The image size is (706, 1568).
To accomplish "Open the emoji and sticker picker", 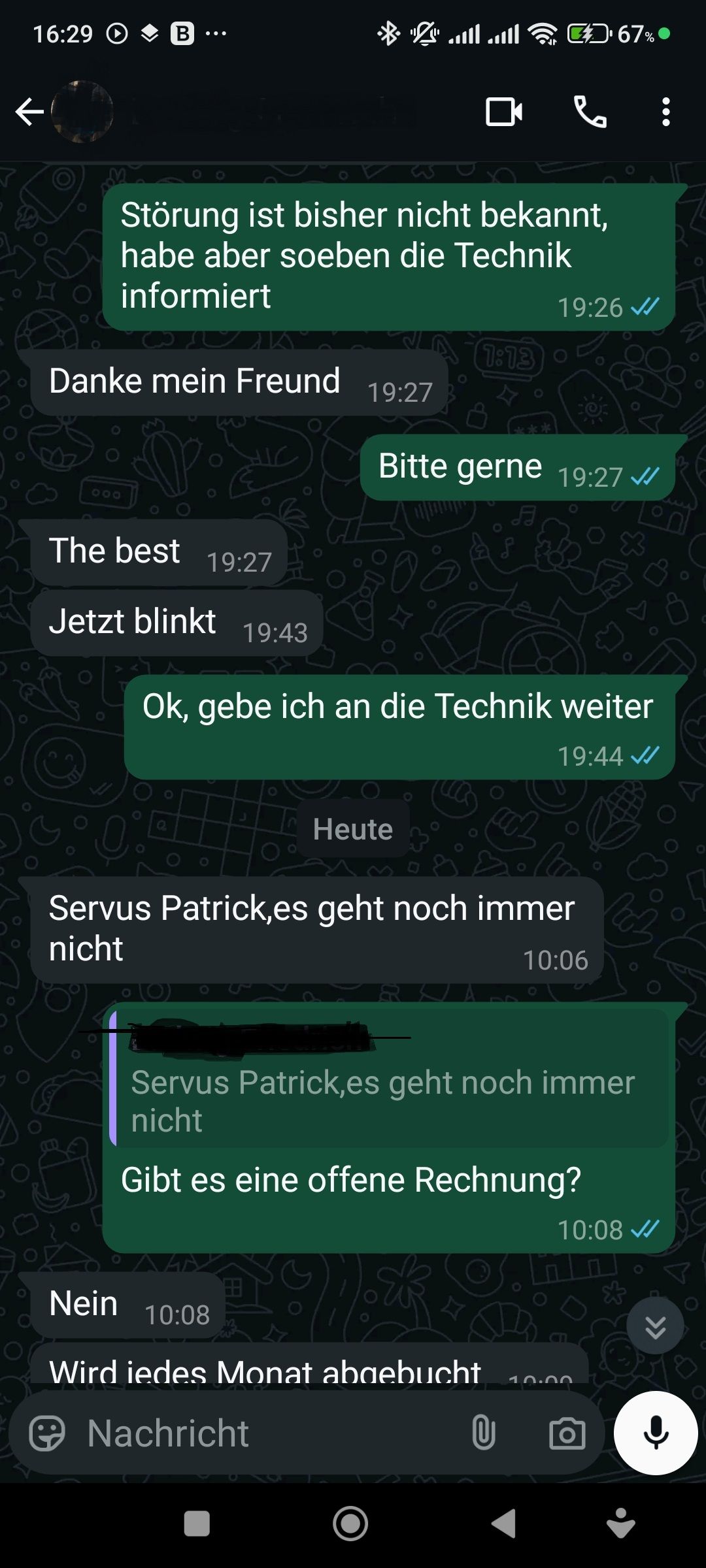I will point(47,1433).
